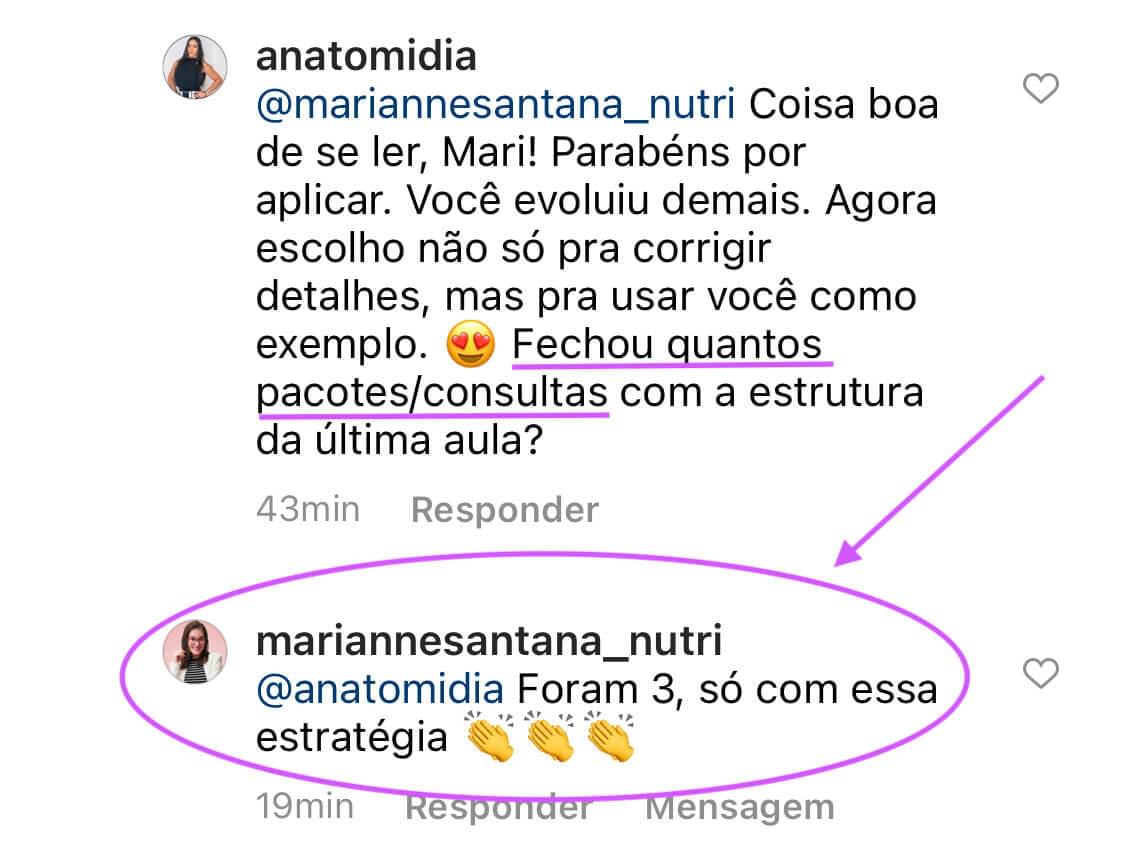Tap Mensagem under mariannesantana_nutri's comment

point(739,807)
